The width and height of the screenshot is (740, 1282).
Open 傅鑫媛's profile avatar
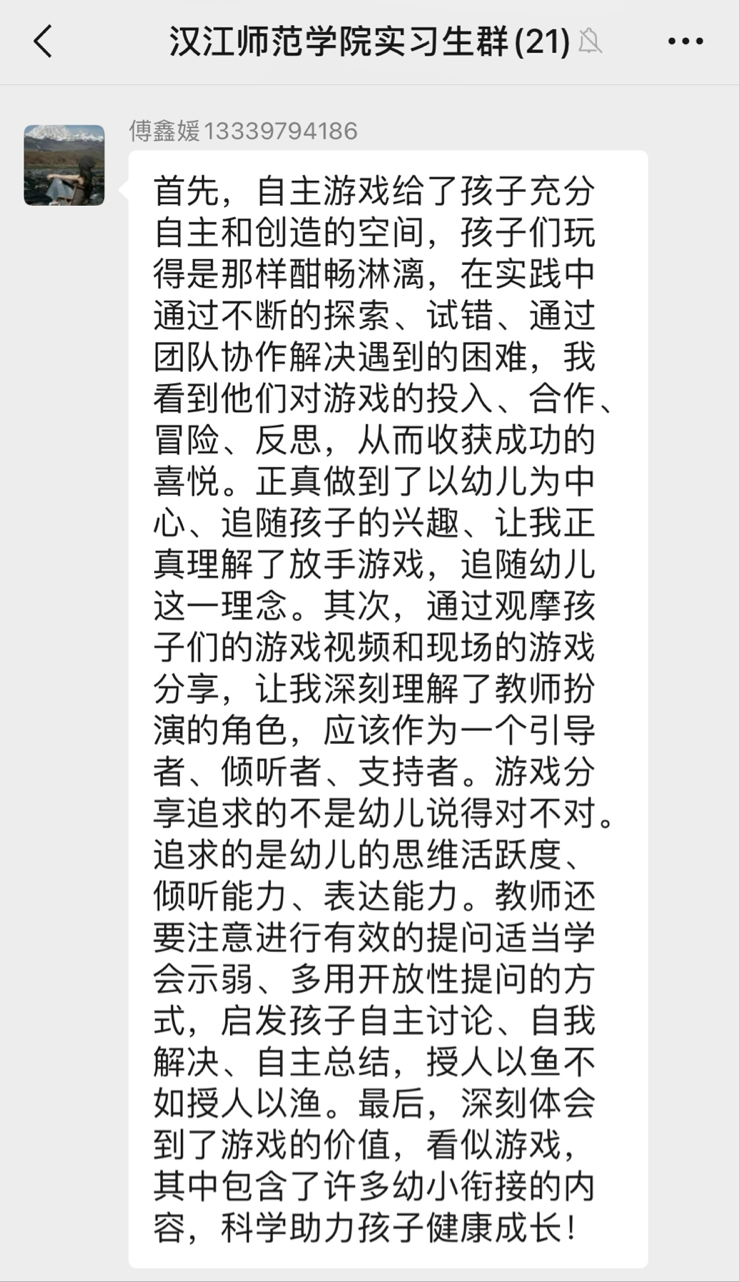click(x=64, y=165)
